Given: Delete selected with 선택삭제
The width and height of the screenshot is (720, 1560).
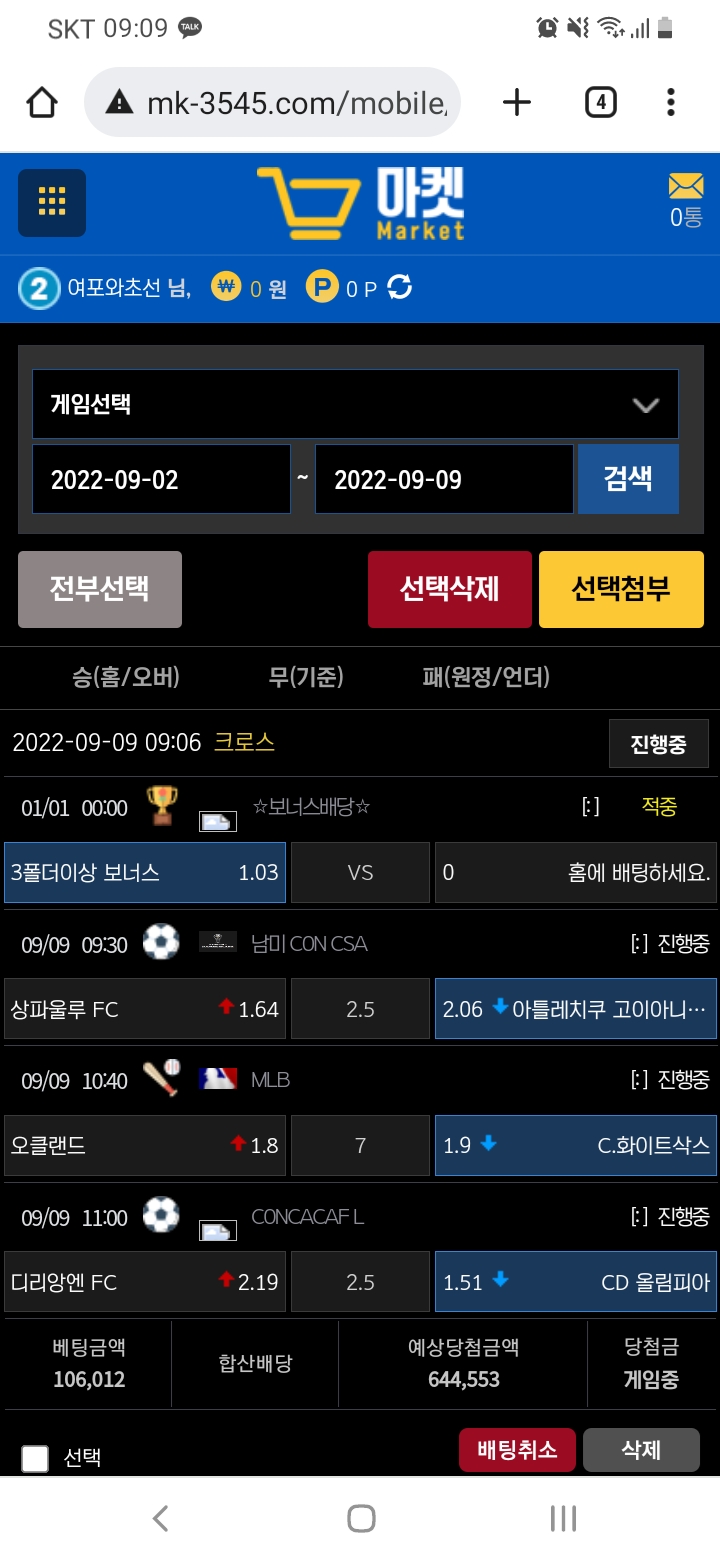Looking at the screenshot, I should pyautogui.click(x=449, y=589).
